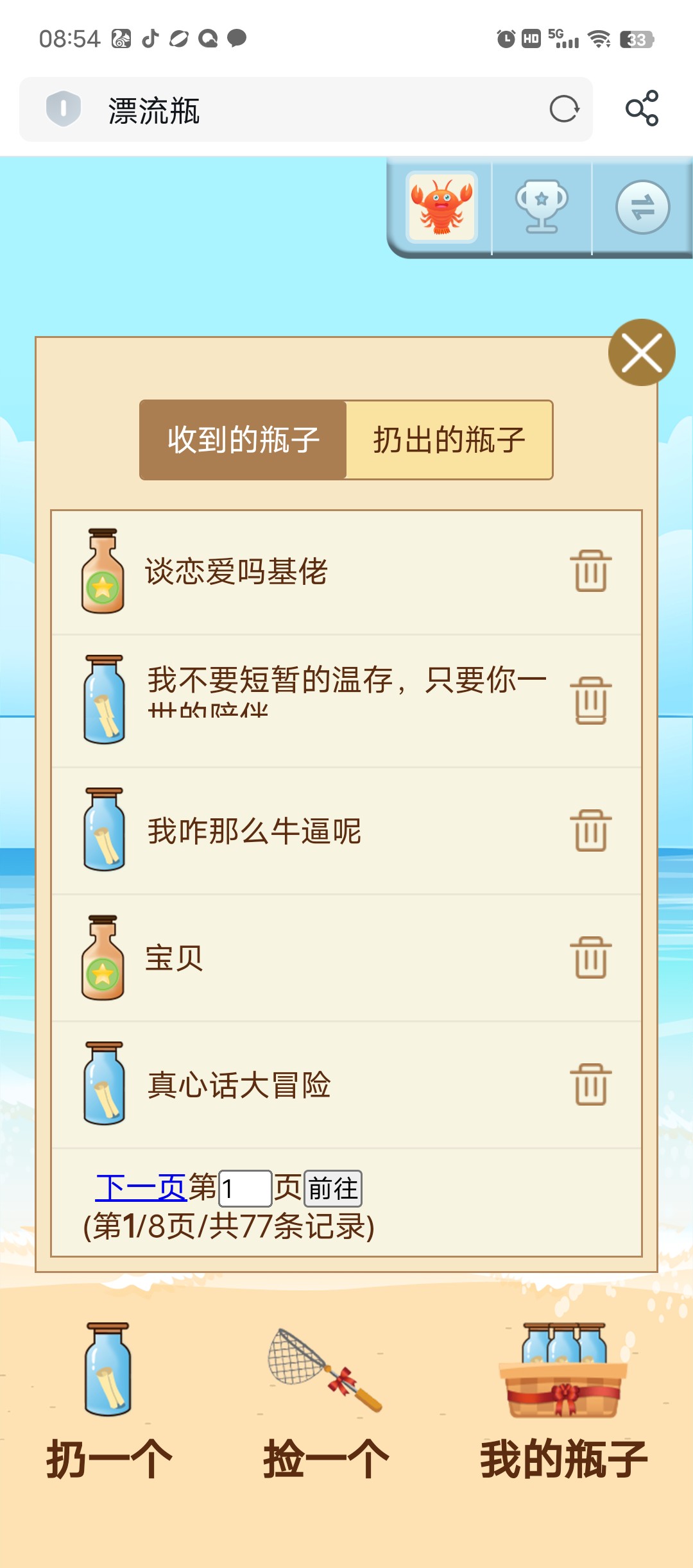Open the trophy ranking icon
This screenshot has height=1568, width=693.
pyautogui.click(x=542, y=207)
